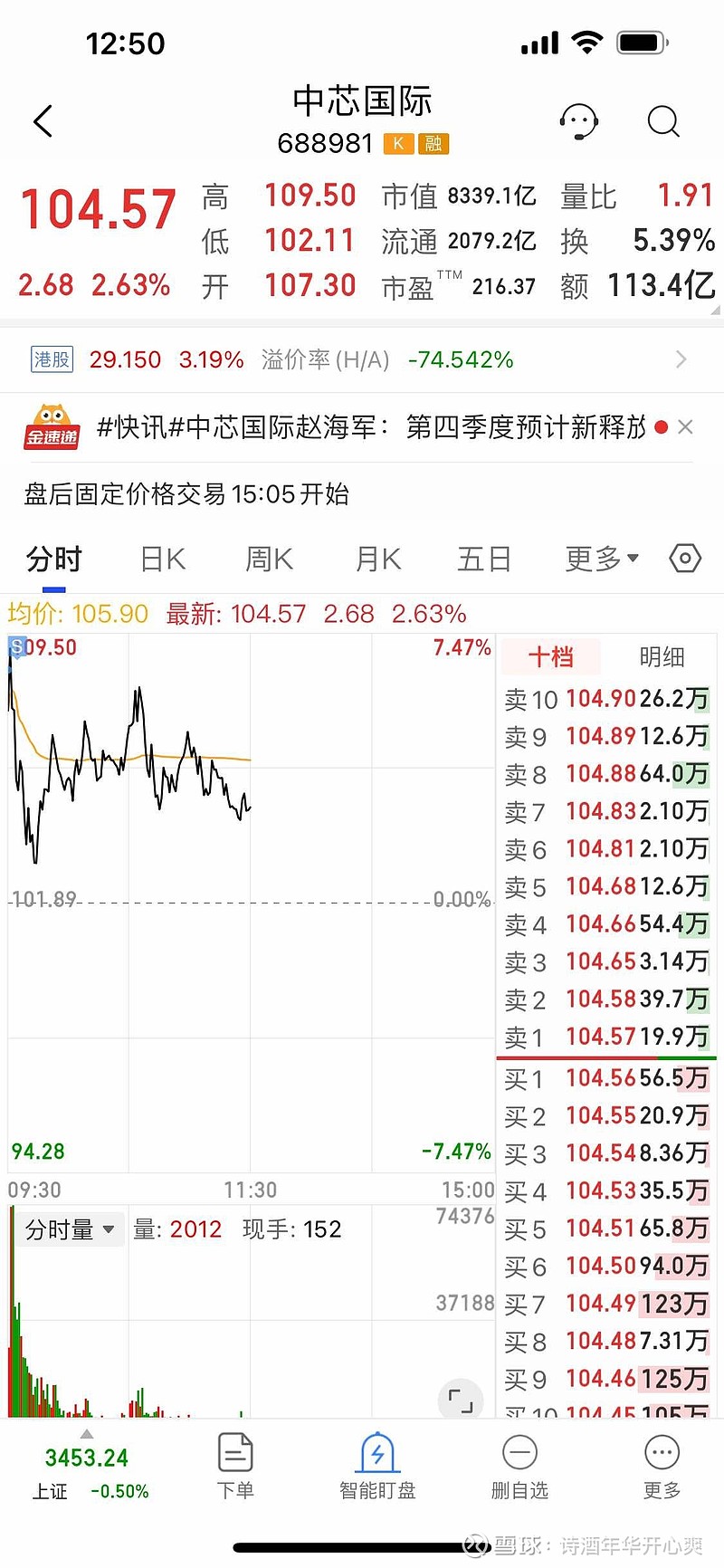
Task: Switch to the 日K daily chart tab
Action: coord(161,559)
